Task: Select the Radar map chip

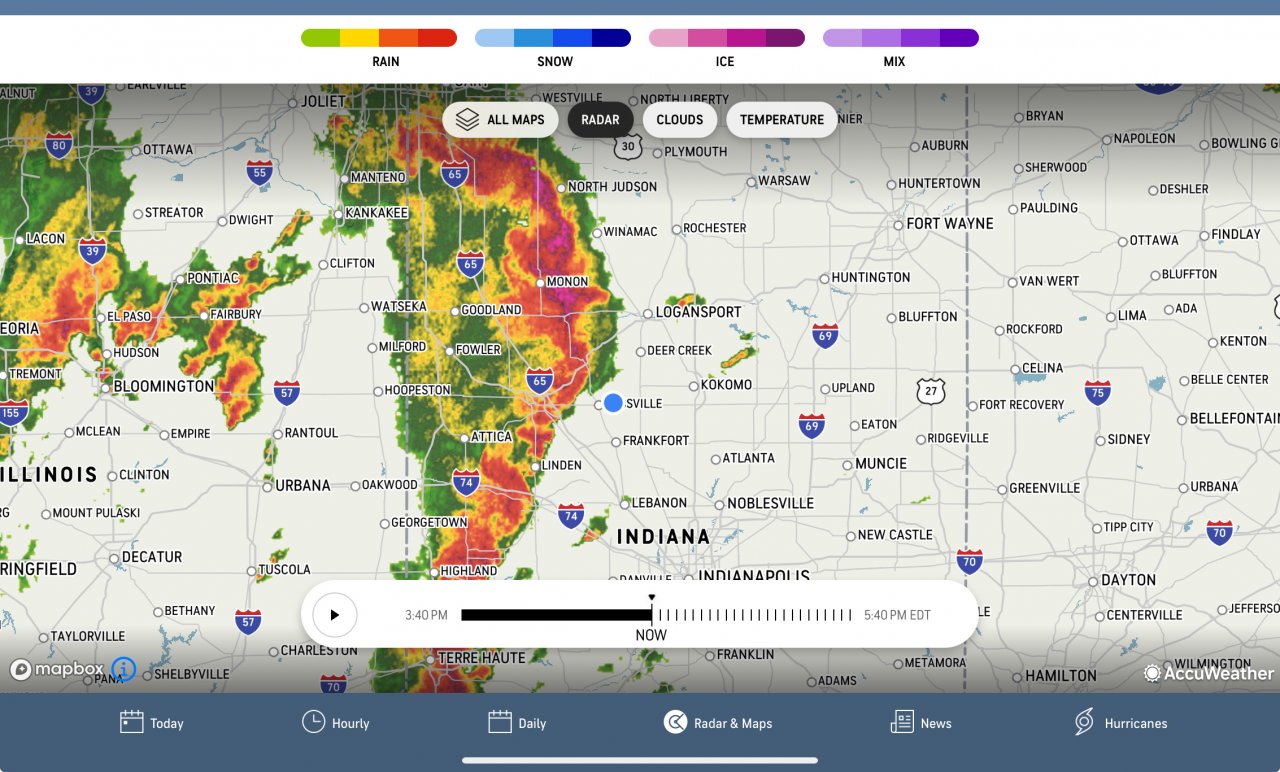Action: pos(600,120)
